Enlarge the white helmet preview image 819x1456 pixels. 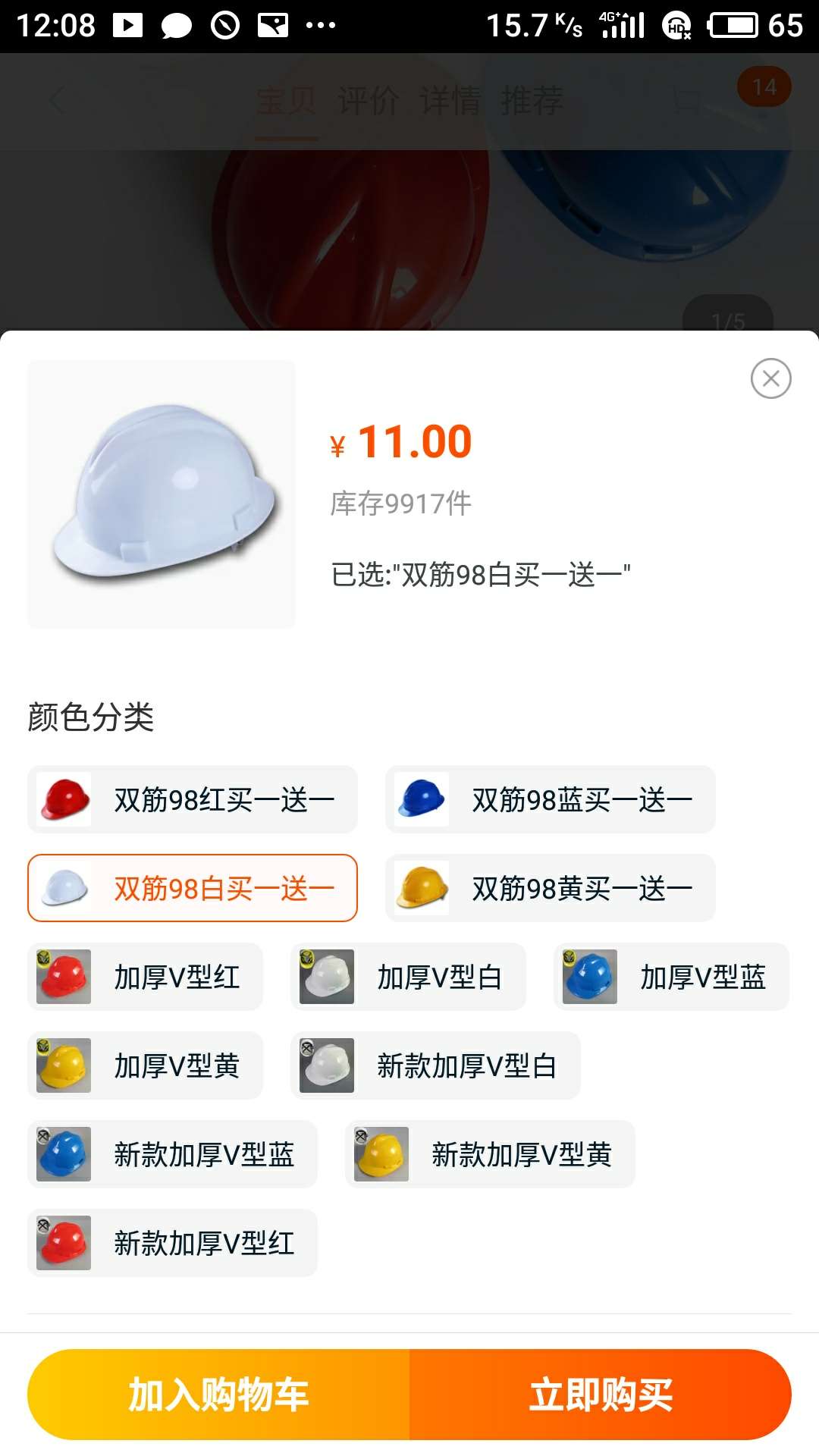162,494
